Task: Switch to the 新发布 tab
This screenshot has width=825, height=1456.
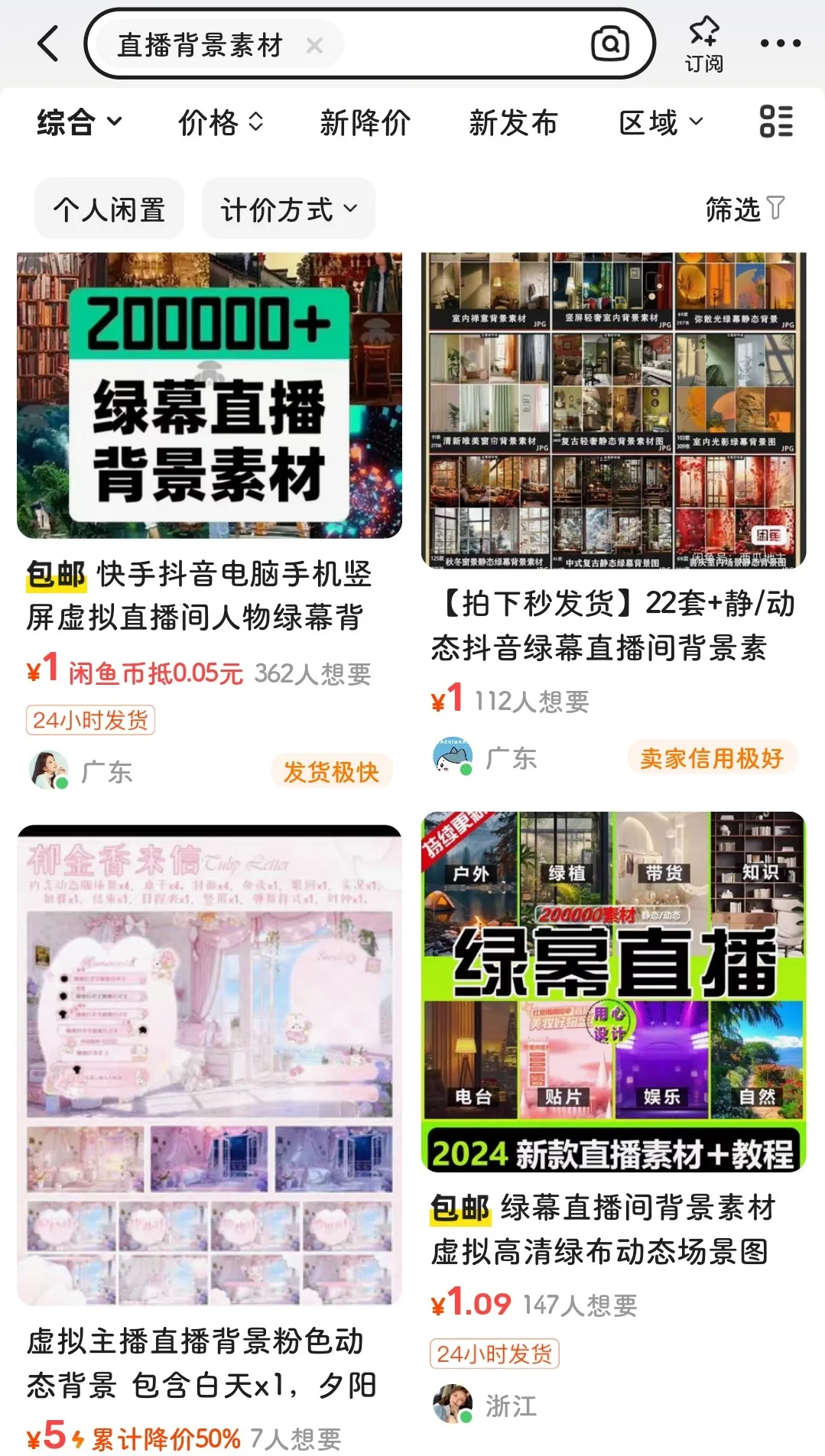Action: (513, 122)
